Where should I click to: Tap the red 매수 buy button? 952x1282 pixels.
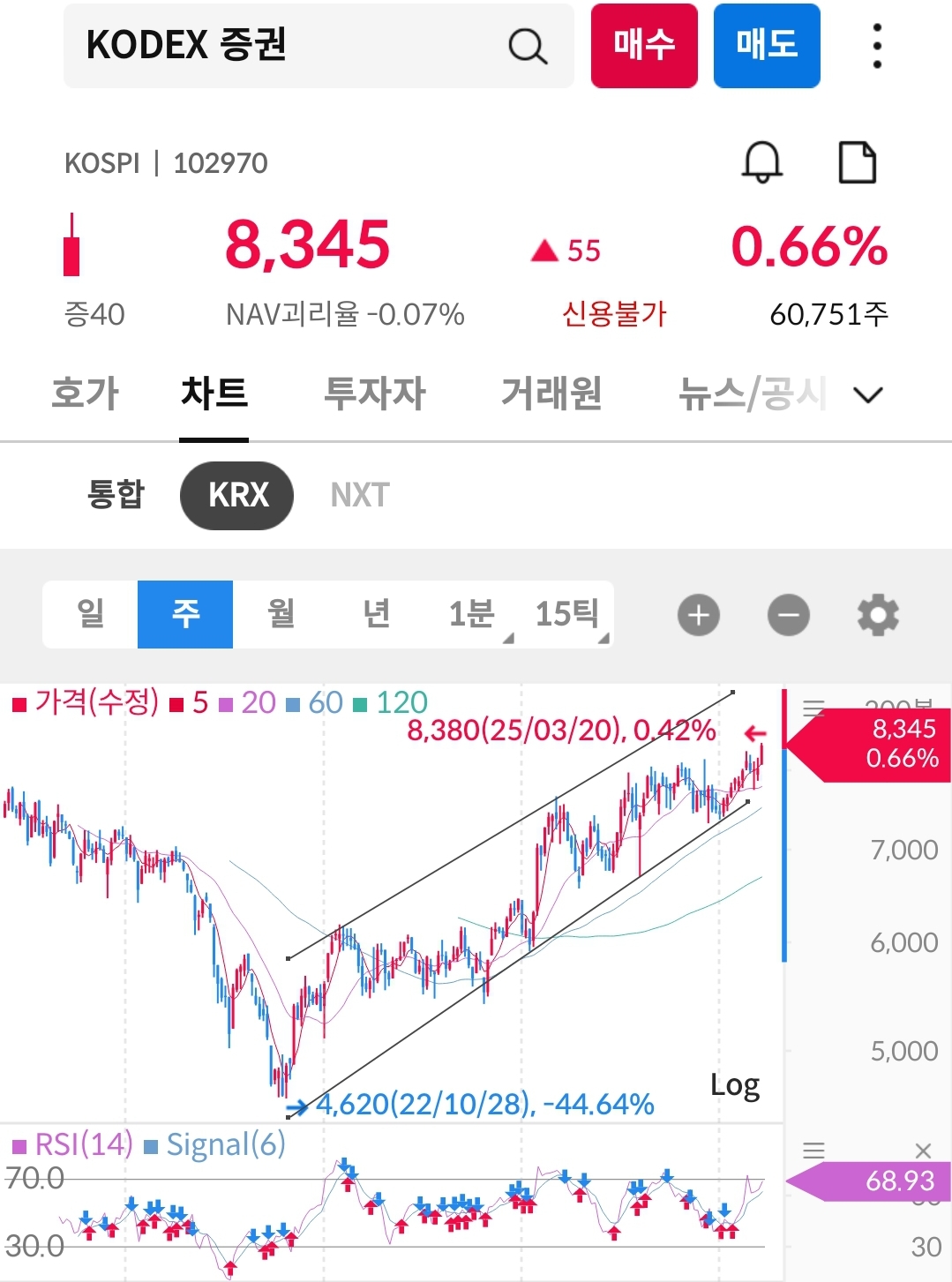644,45
